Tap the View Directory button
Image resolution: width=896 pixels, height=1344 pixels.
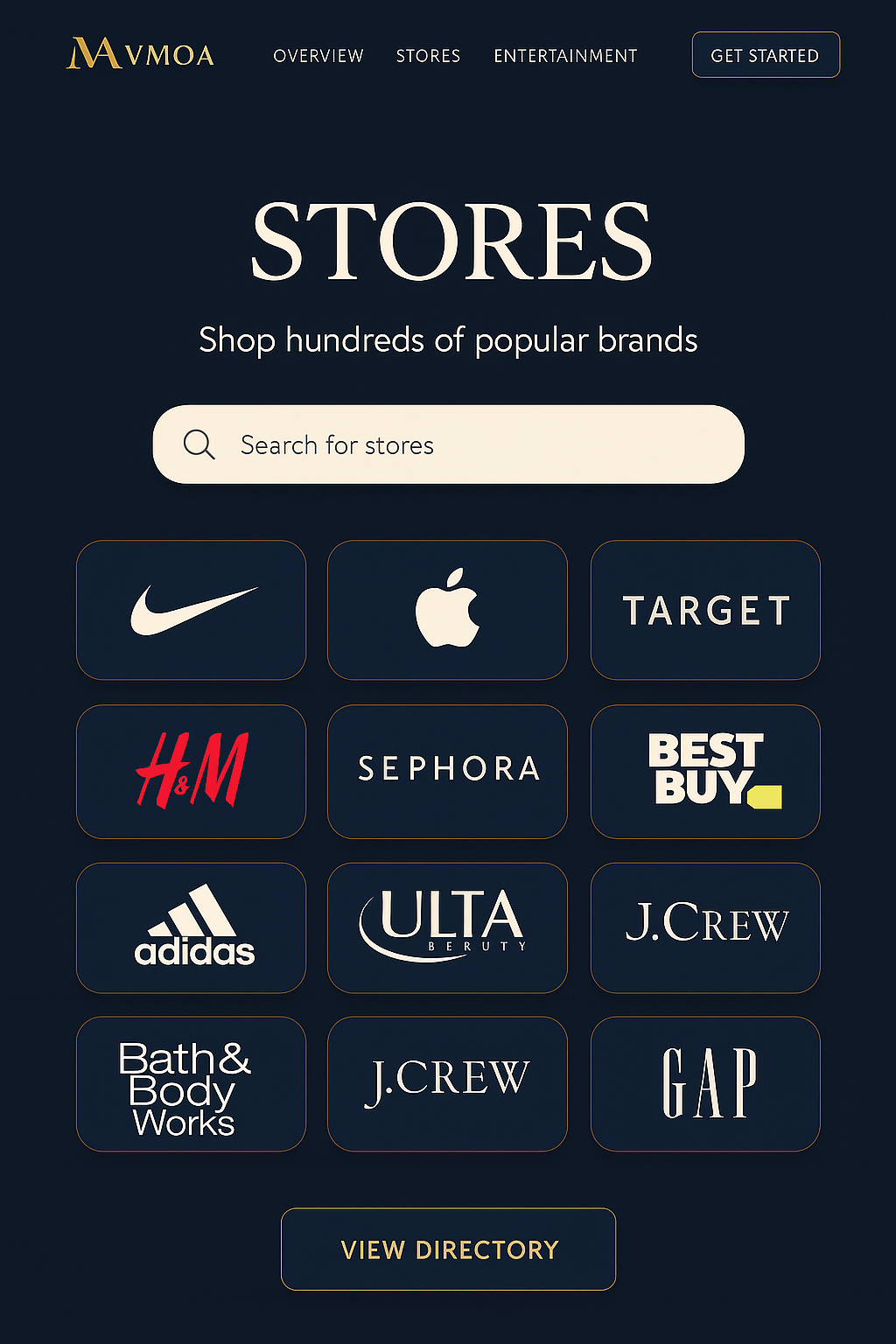[x=448, y=1249]
